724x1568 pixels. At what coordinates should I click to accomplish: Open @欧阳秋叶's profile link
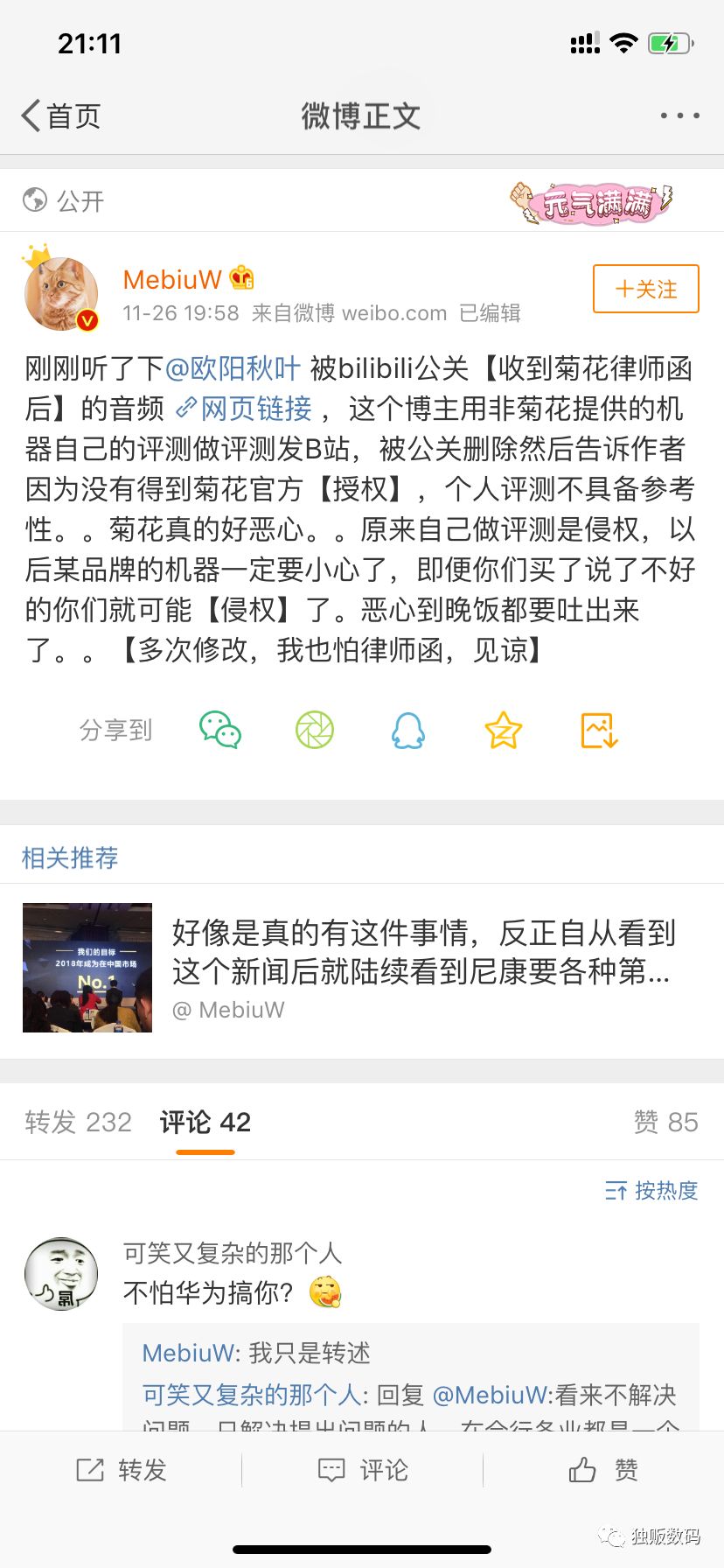235,367
